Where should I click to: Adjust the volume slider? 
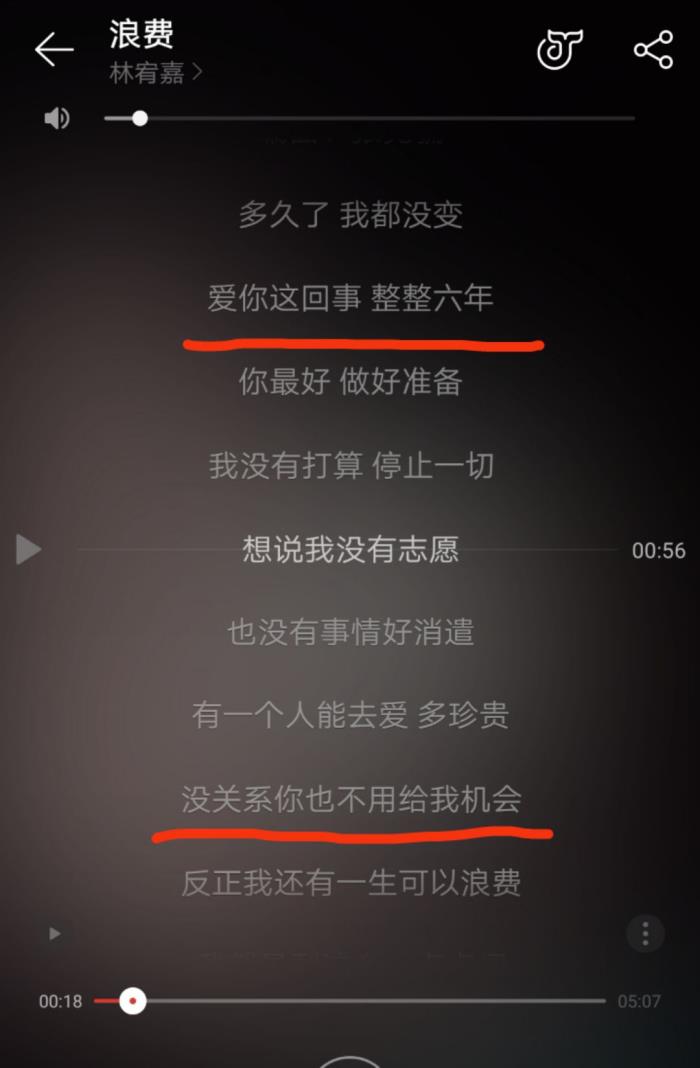coord(140,119)
